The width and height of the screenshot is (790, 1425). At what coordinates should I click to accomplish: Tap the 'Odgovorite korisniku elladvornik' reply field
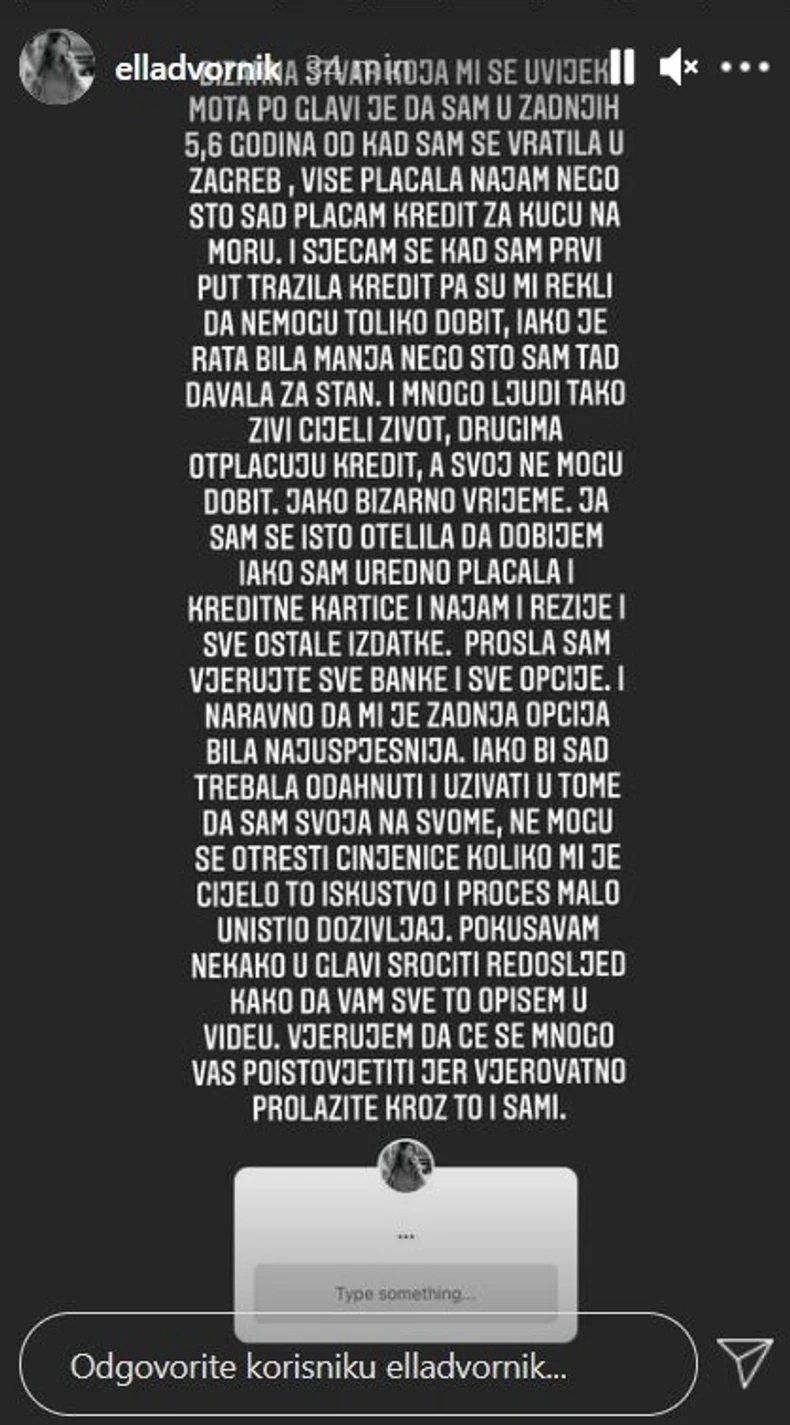click(x=358, y=1365)
